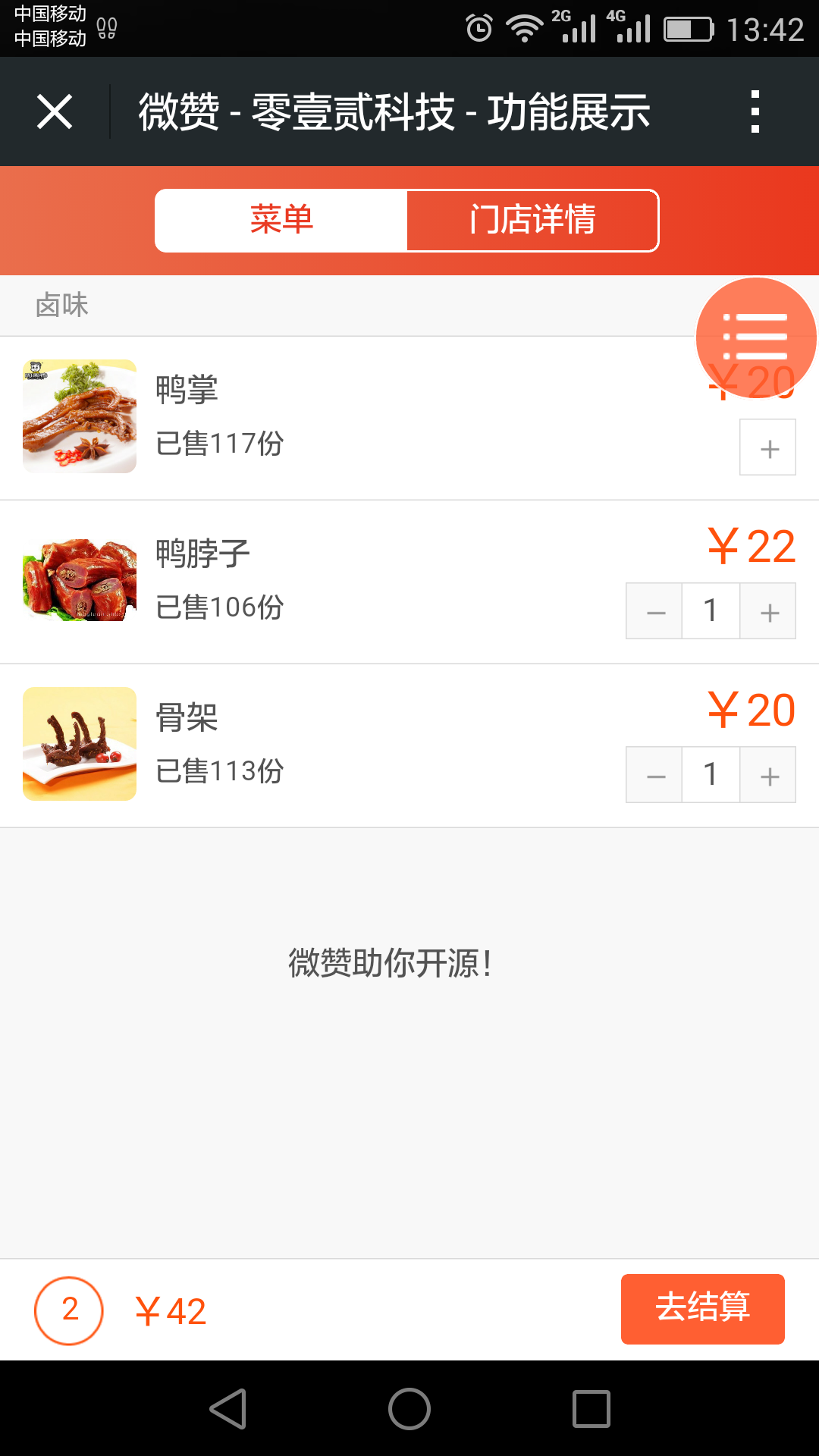Decrease 骨架 quantity with the minus button
Image resolution: width=819 pixels, height=1456 pixels.
pyautogui.click(x=654, y=775)
